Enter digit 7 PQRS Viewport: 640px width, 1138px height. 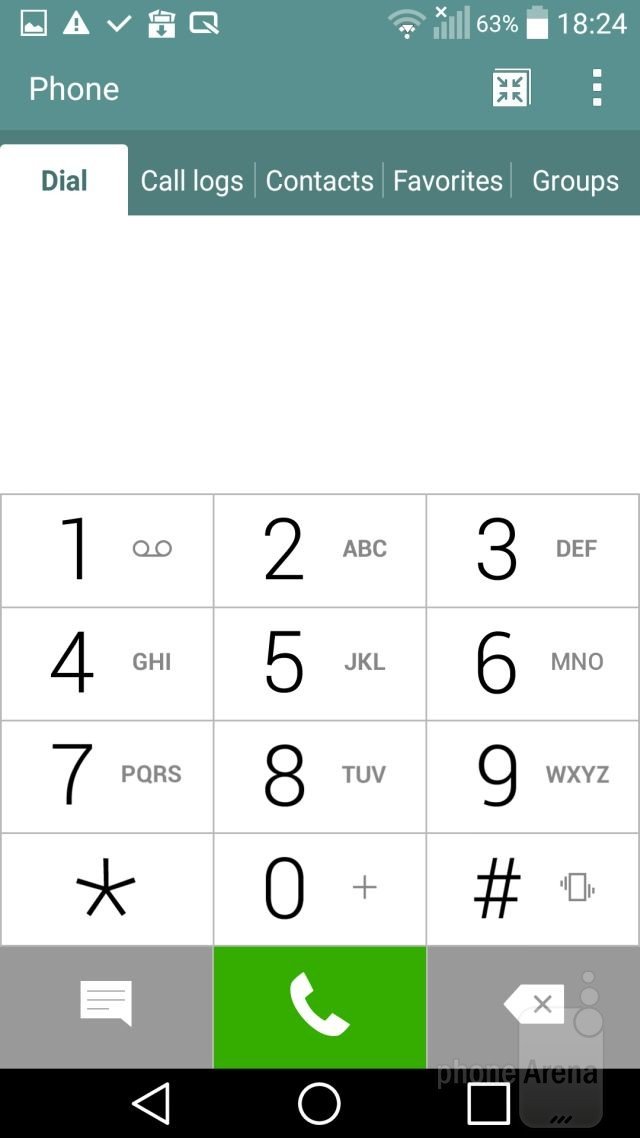pos(107,777)
